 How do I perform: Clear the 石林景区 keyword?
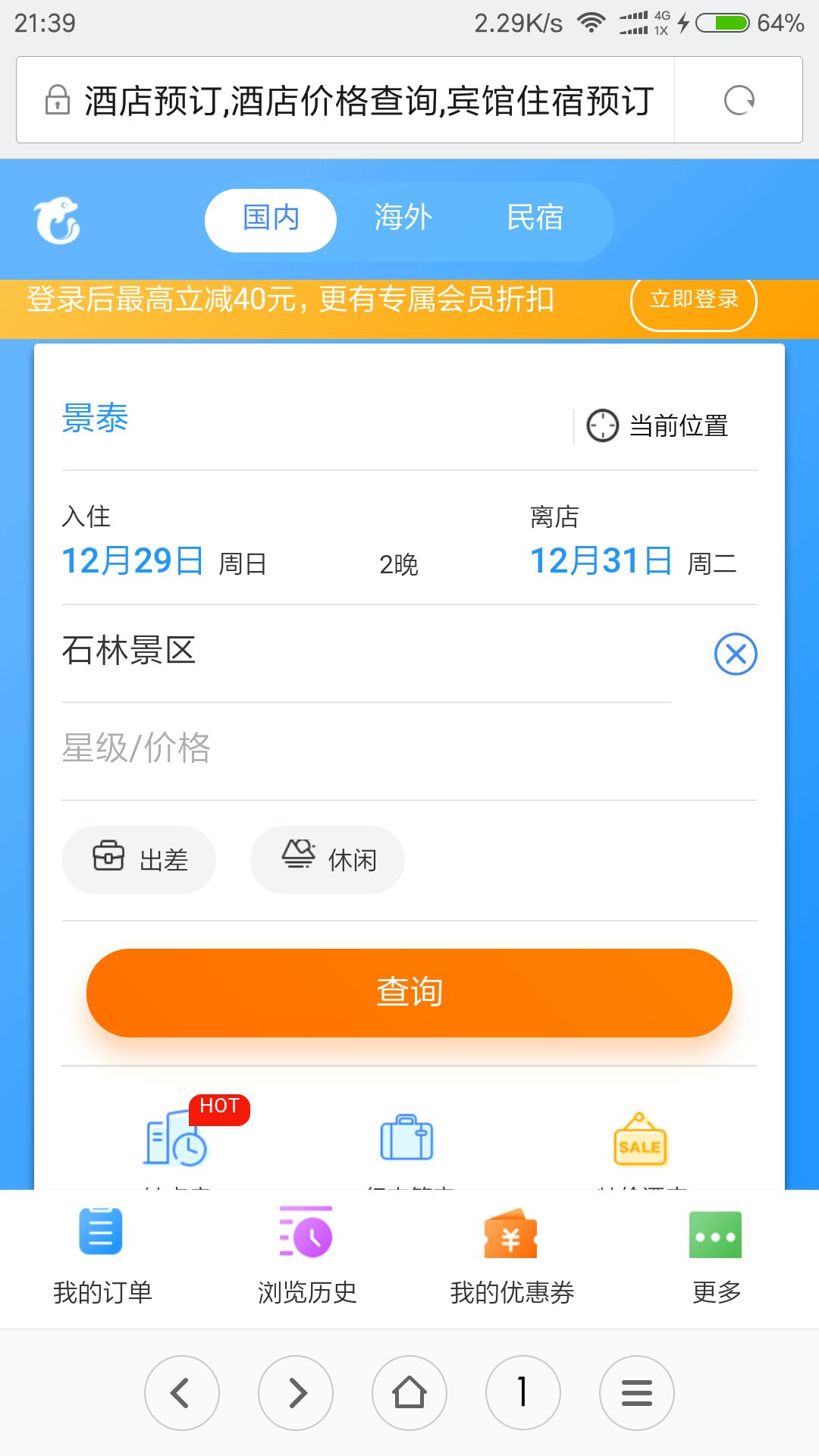736,654
